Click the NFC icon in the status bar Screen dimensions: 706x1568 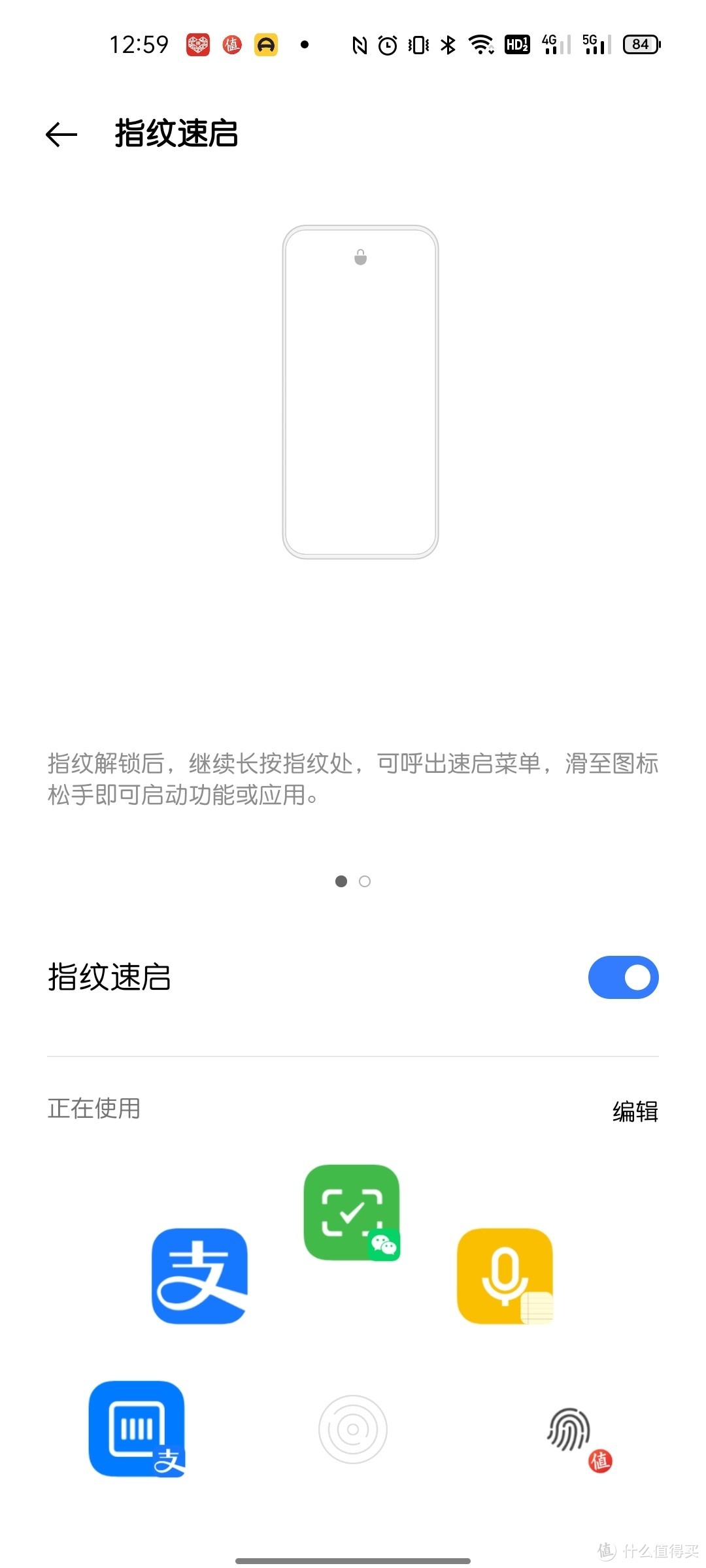pyautogui.click(x=359, y=44)
